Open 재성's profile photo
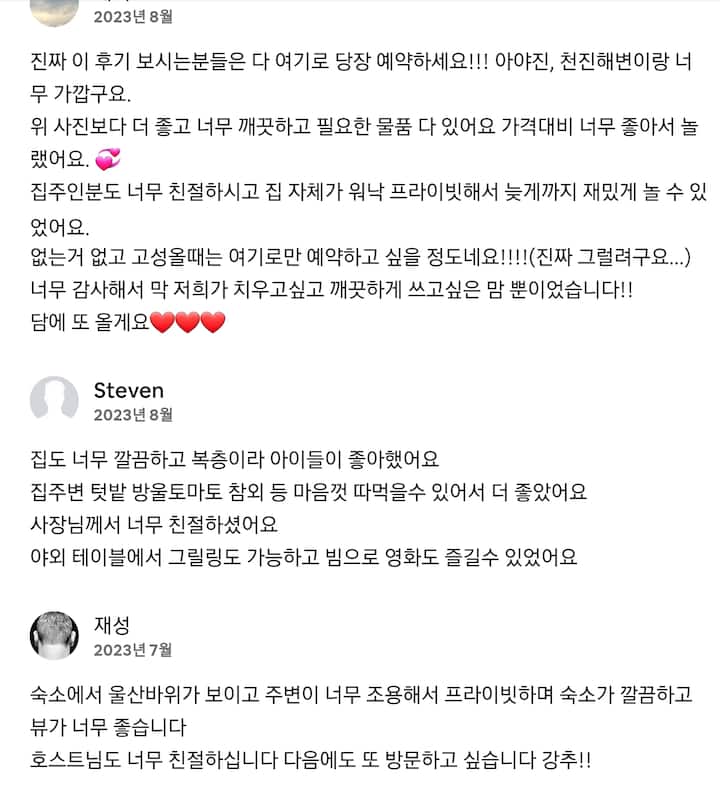Image resolution: width=720 pixels, height=794 pixels. point(54,635)
